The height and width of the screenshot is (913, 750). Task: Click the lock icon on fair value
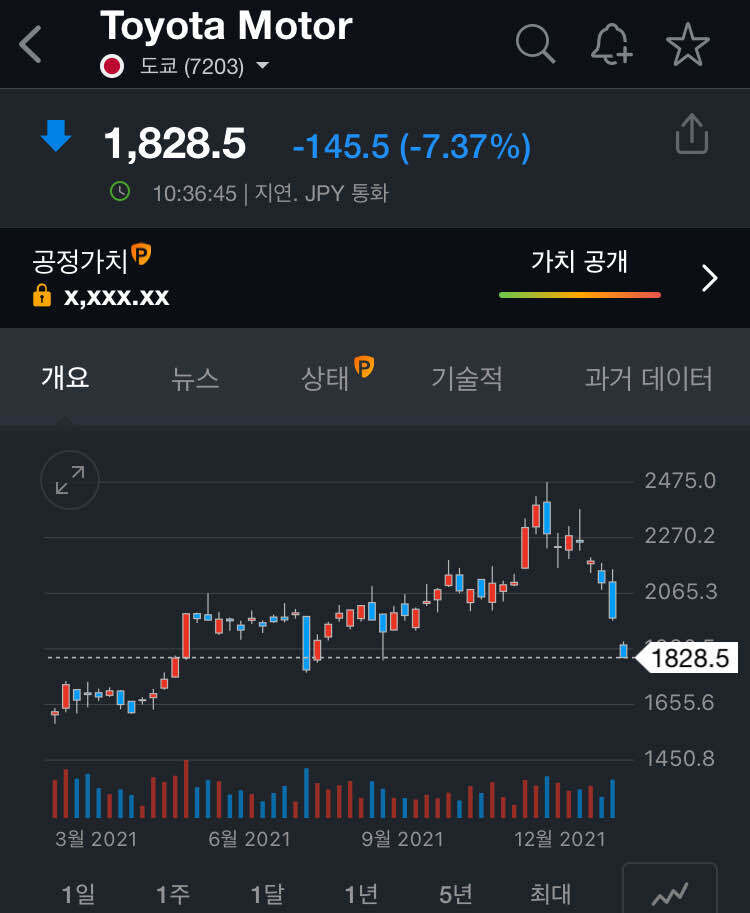click(x=42, y=296)
